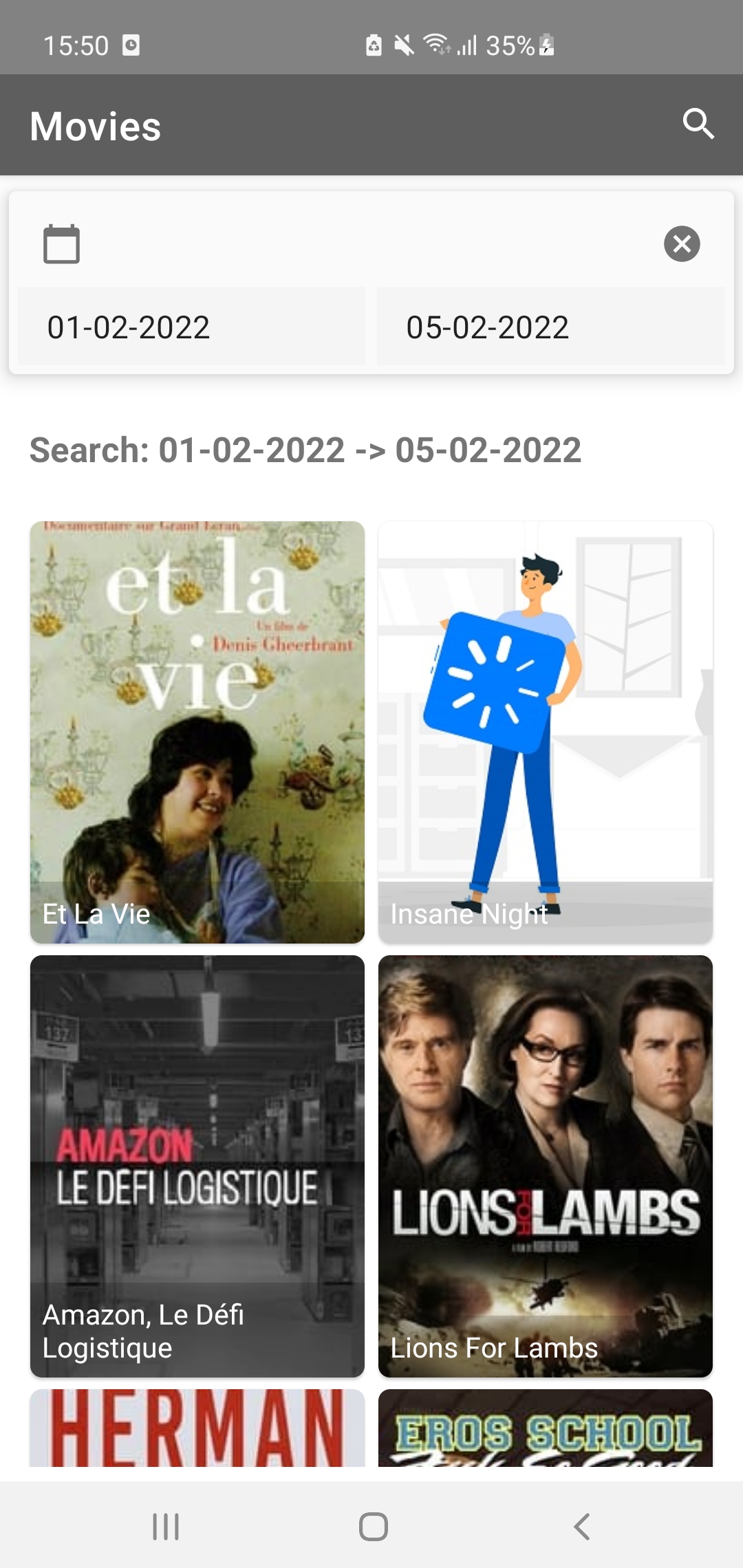Image resolution: width=743 pixels, height=1568 pixels.
Task: Go back with the system back button
Action: pyautogui.click(x=581, y=1527)
